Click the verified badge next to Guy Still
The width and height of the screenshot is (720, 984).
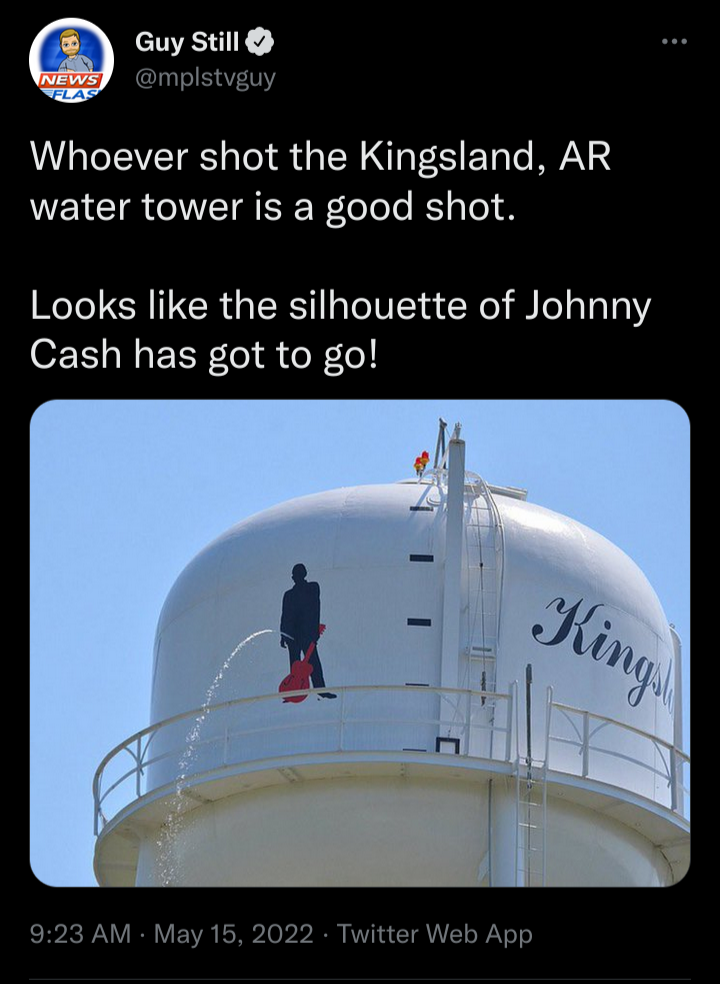click(x=258, y=42)
